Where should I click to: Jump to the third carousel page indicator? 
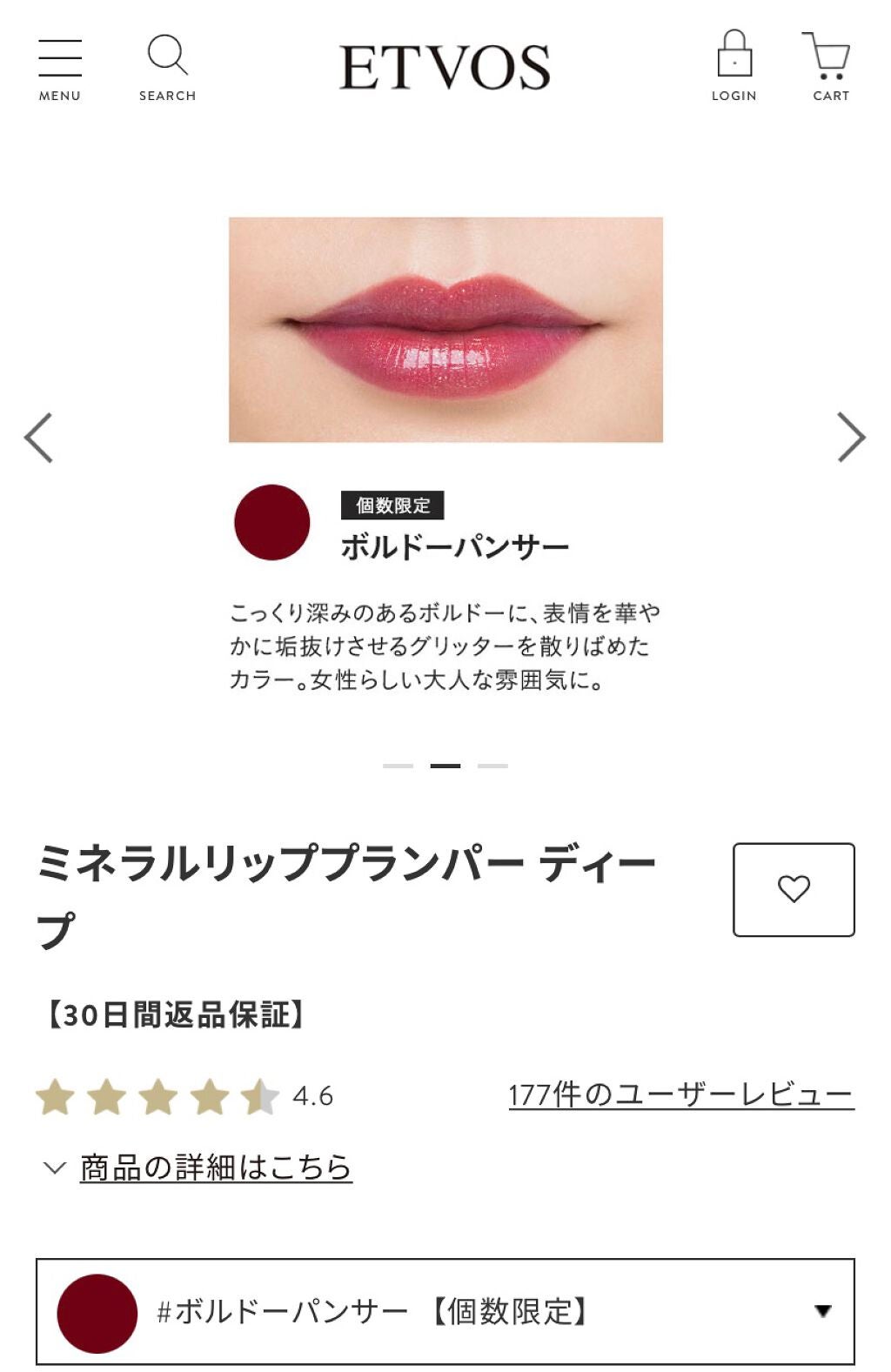coord(492,766)
